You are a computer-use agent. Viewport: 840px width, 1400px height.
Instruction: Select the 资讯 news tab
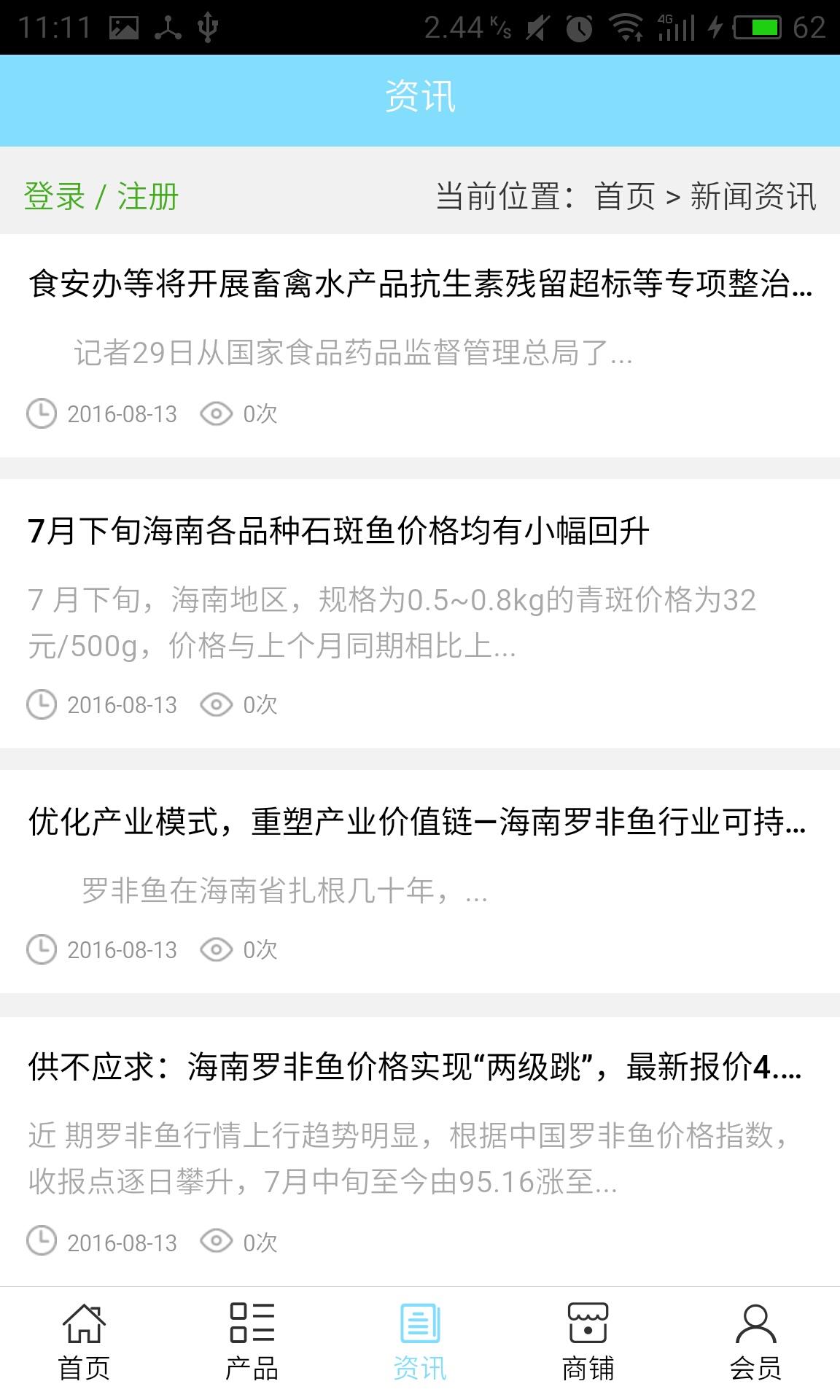pos(420,1342)
